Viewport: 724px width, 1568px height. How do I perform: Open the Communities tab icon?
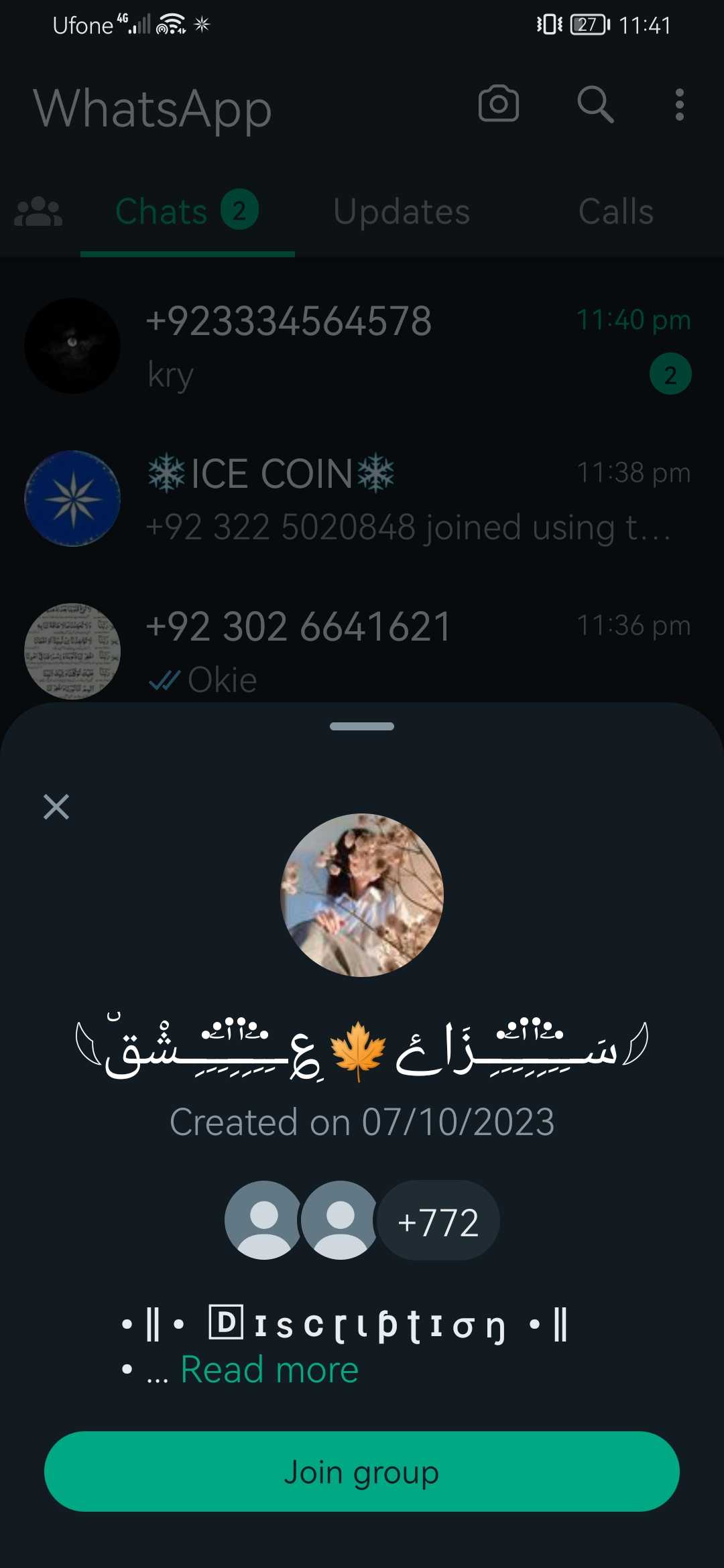click(38, 212)
